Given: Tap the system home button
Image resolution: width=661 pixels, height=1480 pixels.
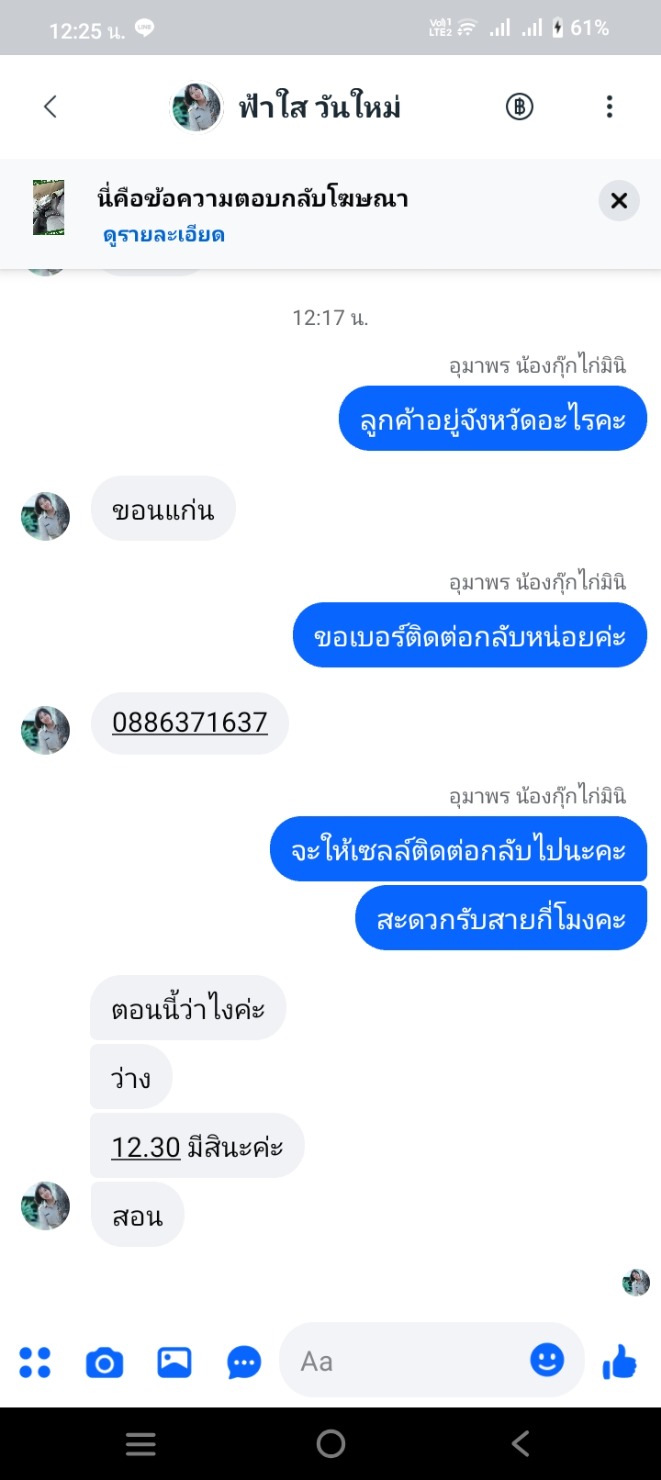Looking at the screenshot, I should (x=330, y=1443).
